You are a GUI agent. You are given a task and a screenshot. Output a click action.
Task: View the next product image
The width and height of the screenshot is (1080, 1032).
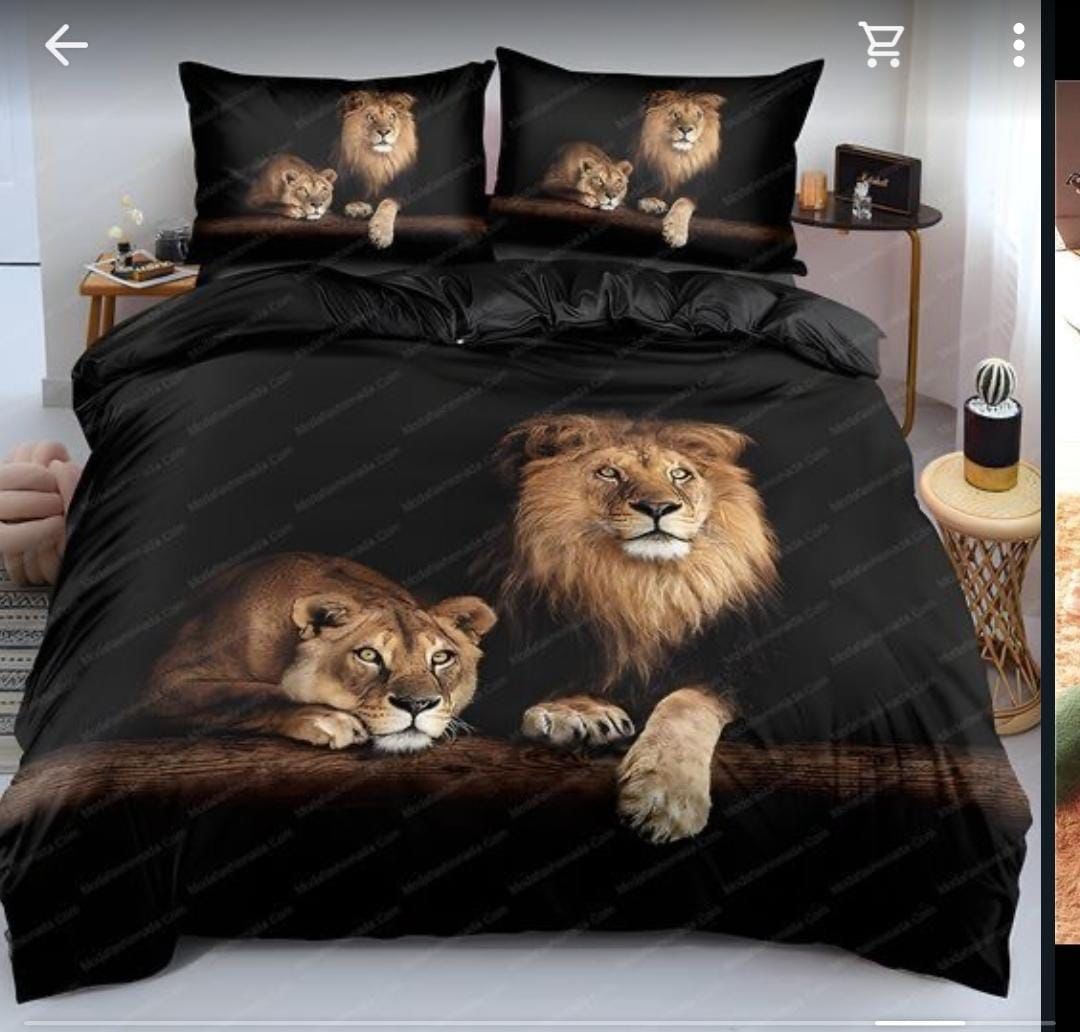click(1067, 510)
